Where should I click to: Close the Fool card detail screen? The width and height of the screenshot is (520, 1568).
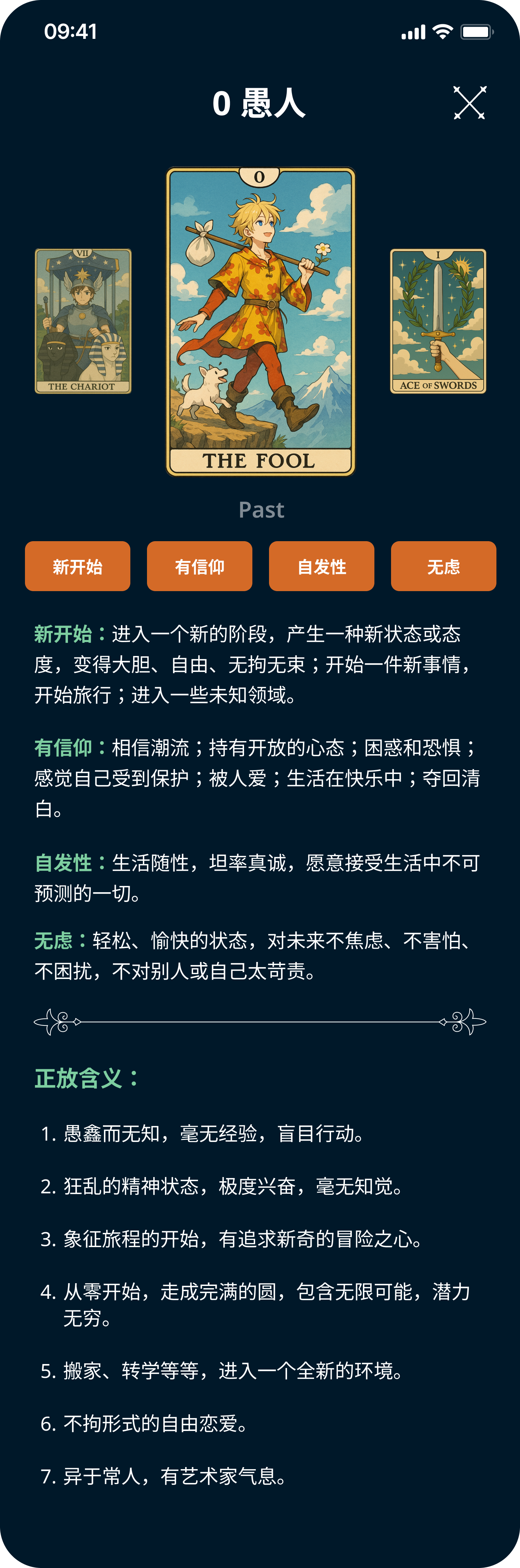coord(469,102)
